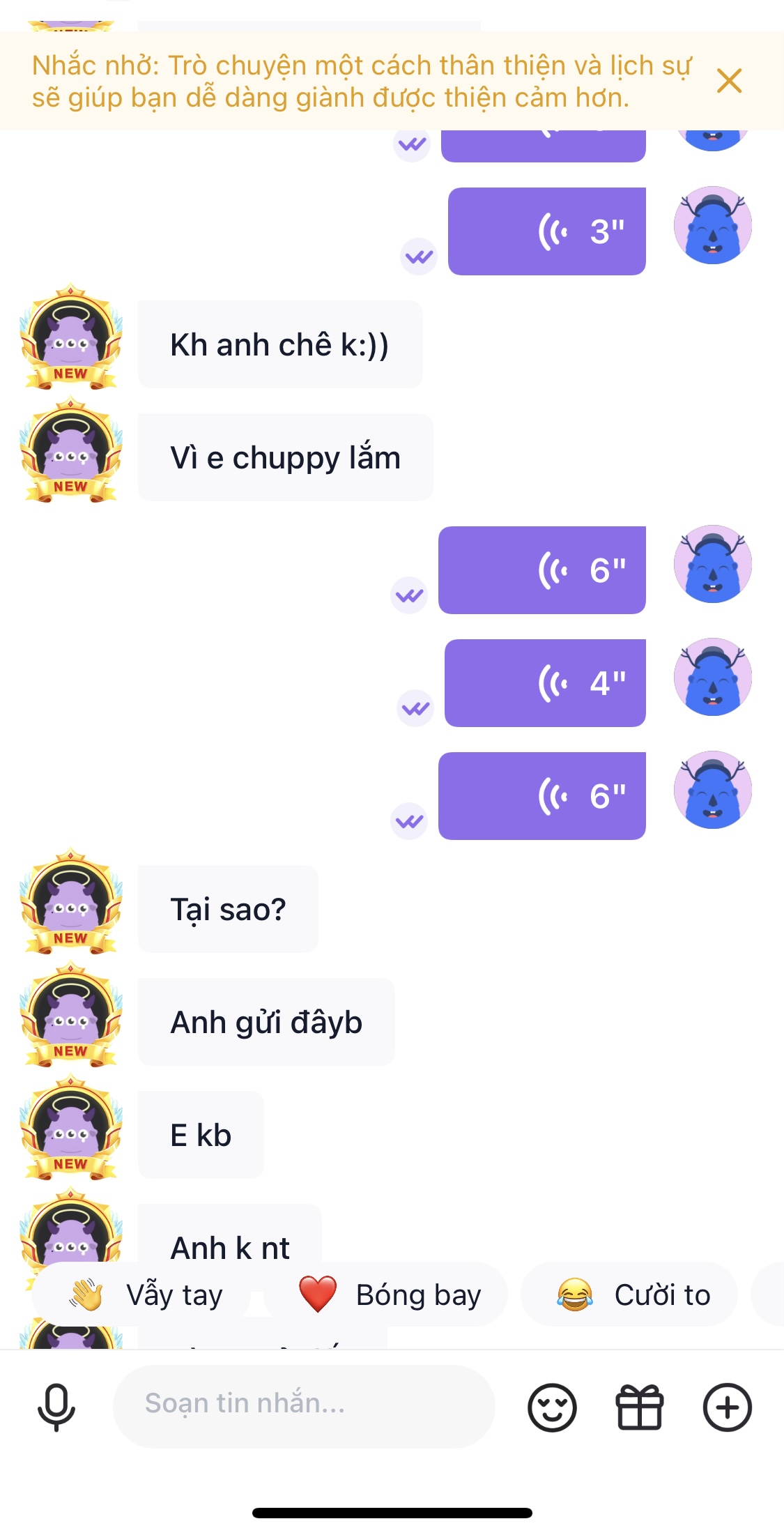Screen dimensions: 784x1535
Task: Play the 4-second voice message
Action: (x=545, y=683)
